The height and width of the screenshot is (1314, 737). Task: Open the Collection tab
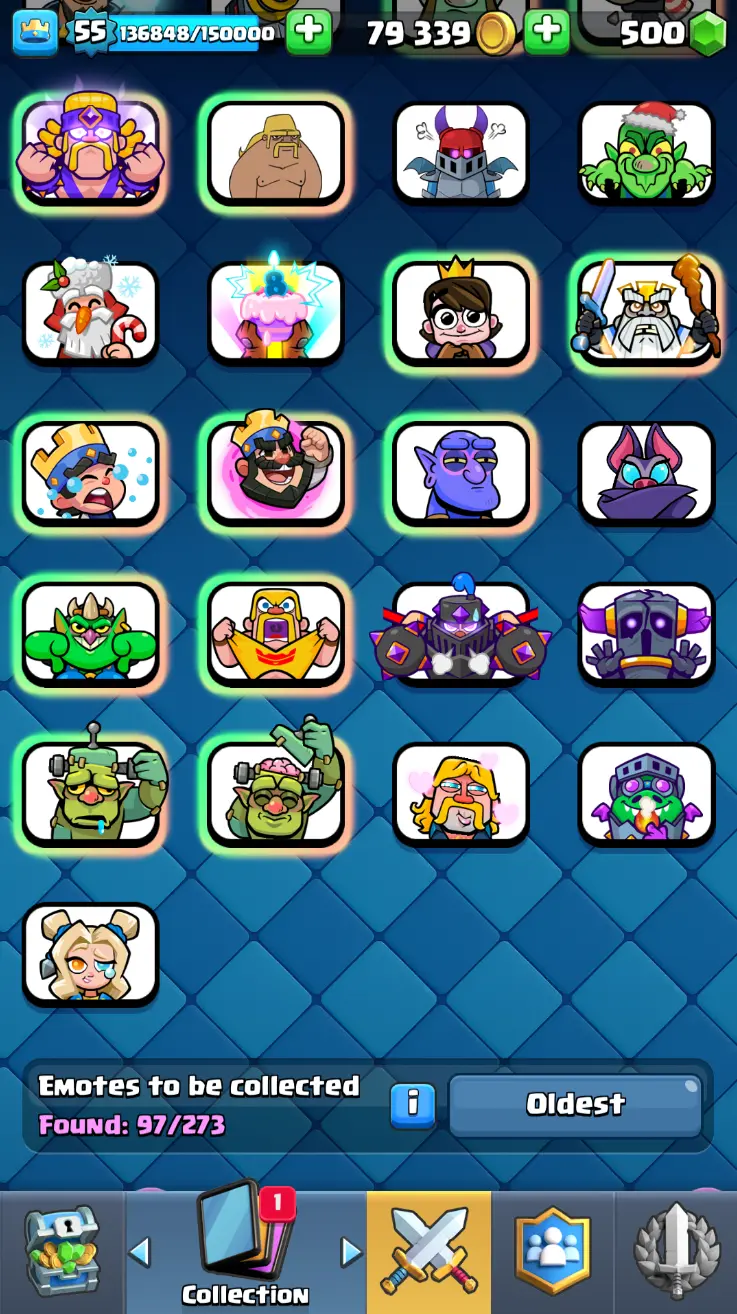pos(245,1252)
